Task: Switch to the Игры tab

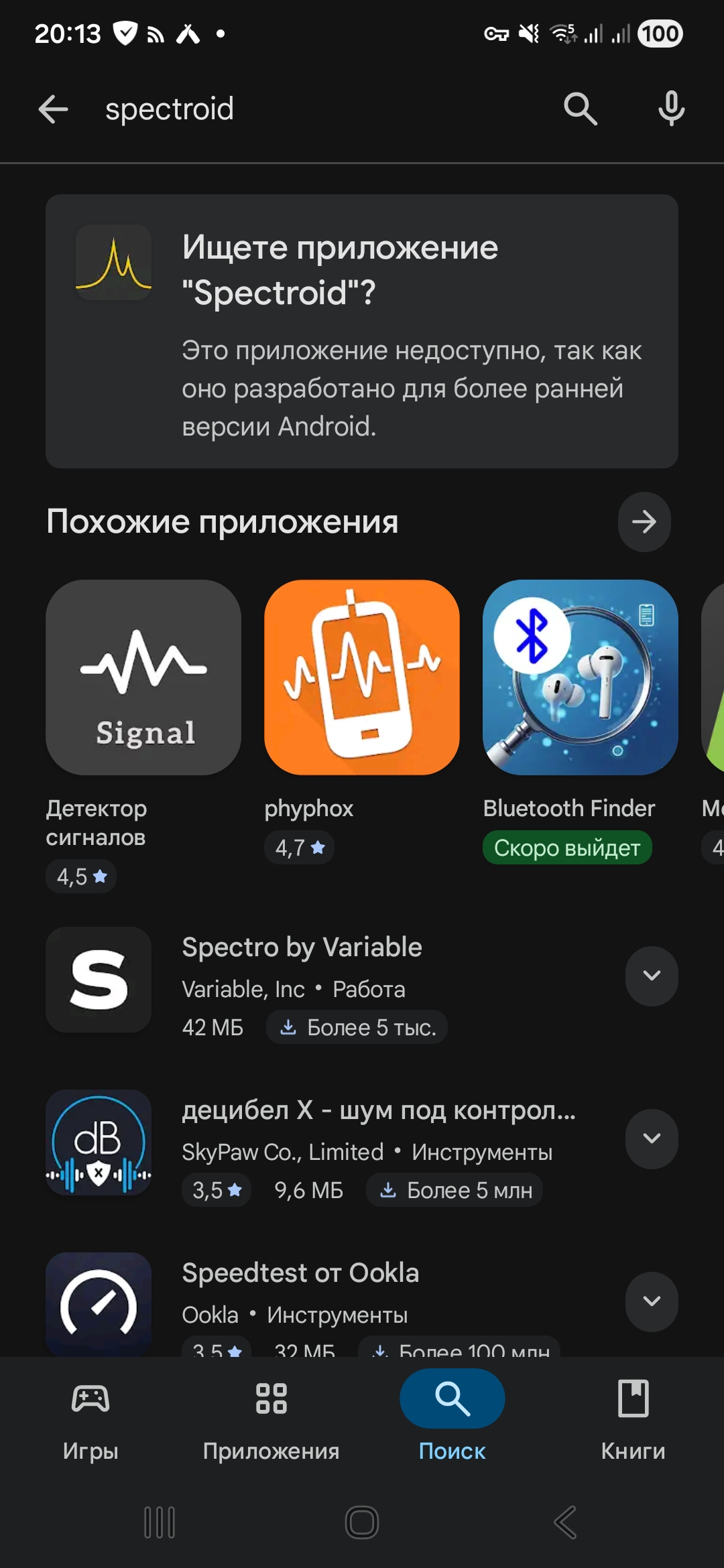Action: 90,1415
